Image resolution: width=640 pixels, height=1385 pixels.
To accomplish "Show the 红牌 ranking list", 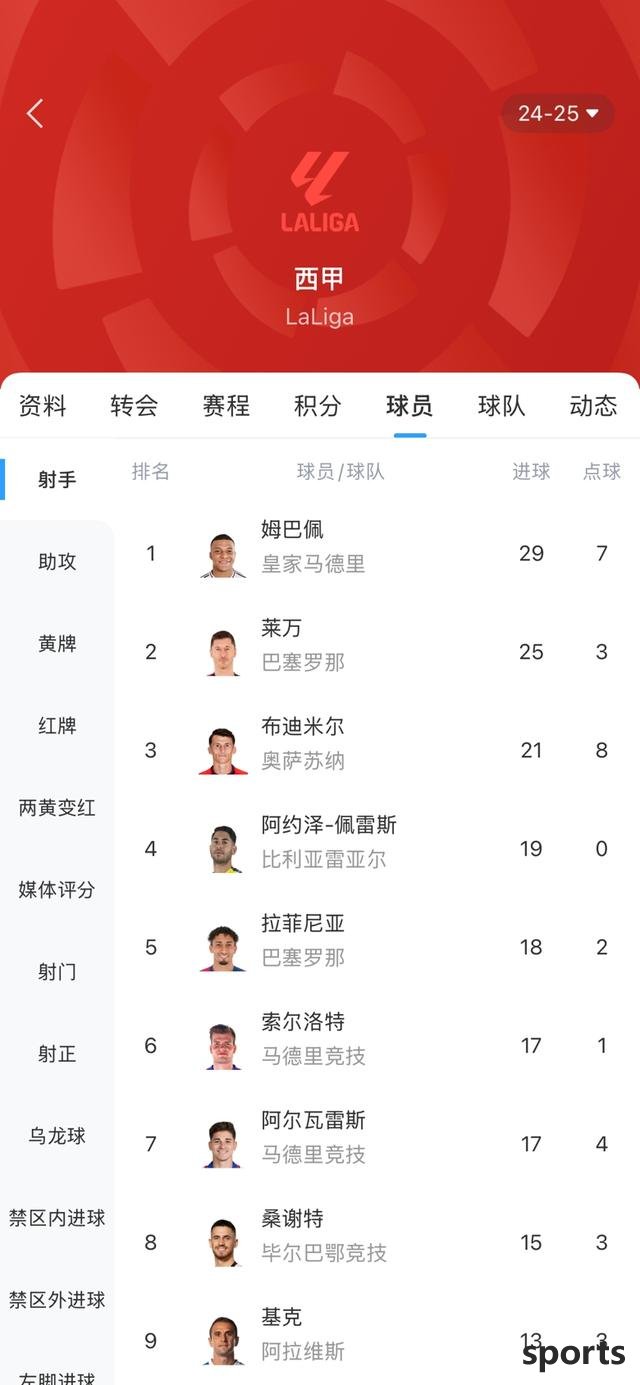I will (57, 725).
